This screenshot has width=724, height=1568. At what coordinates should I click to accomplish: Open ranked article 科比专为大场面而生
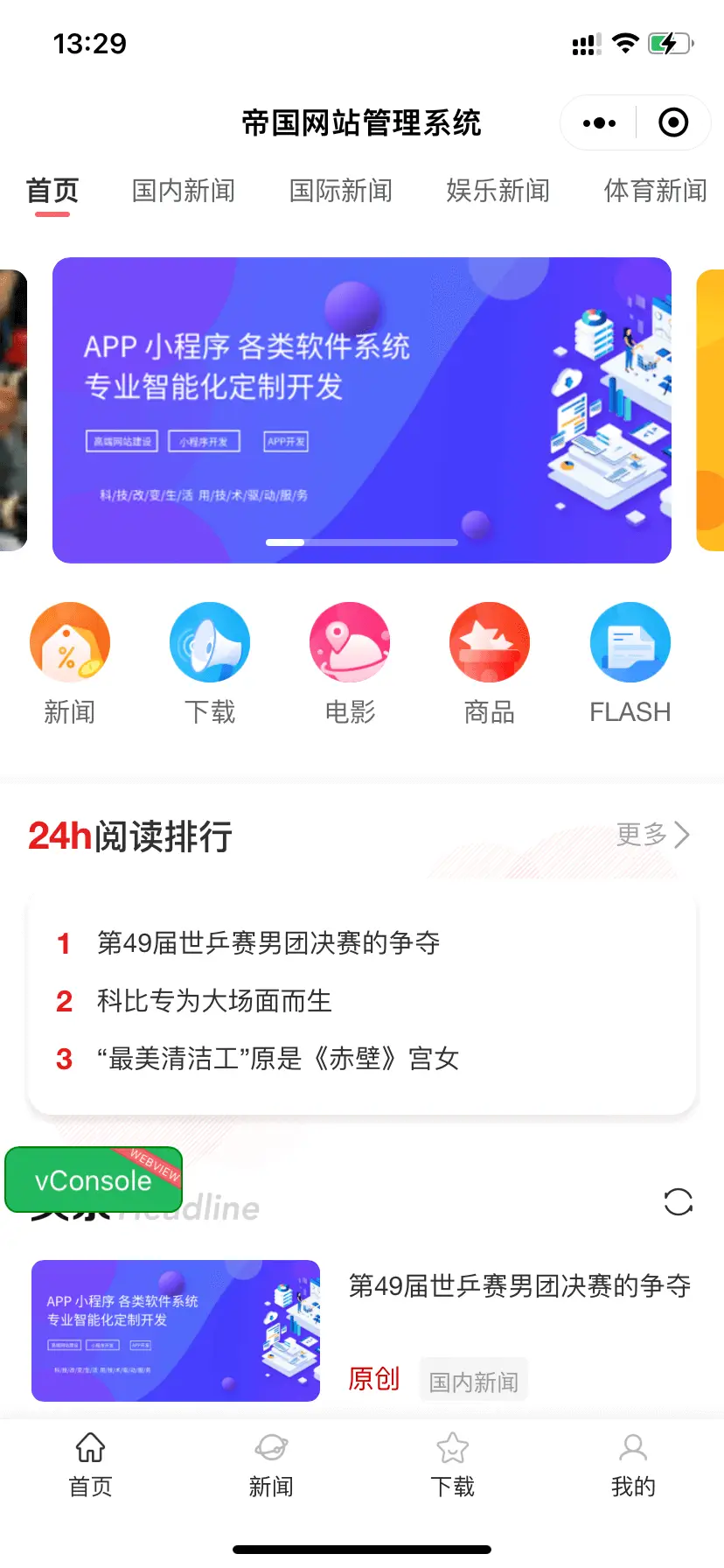214,1001
